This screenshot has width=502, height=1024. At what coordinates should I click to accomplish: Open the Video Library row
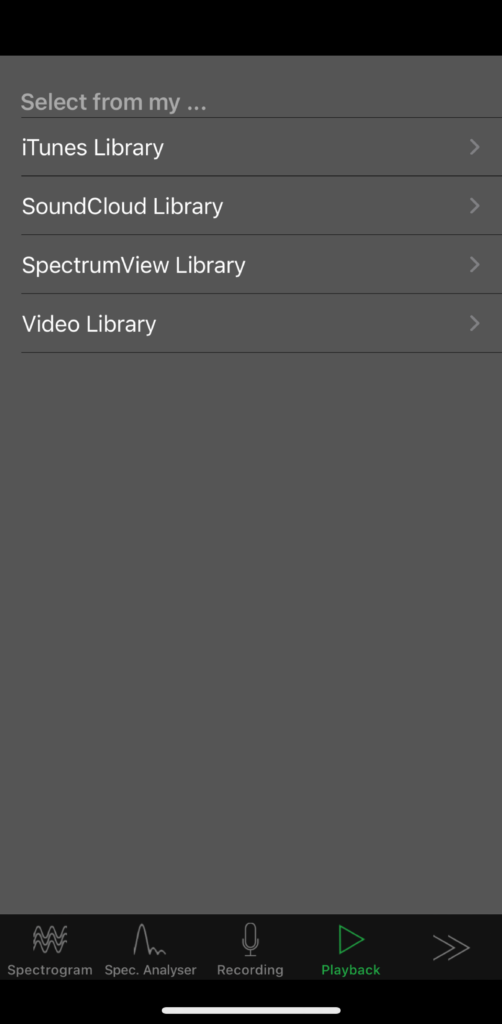[x=251, y=323]
